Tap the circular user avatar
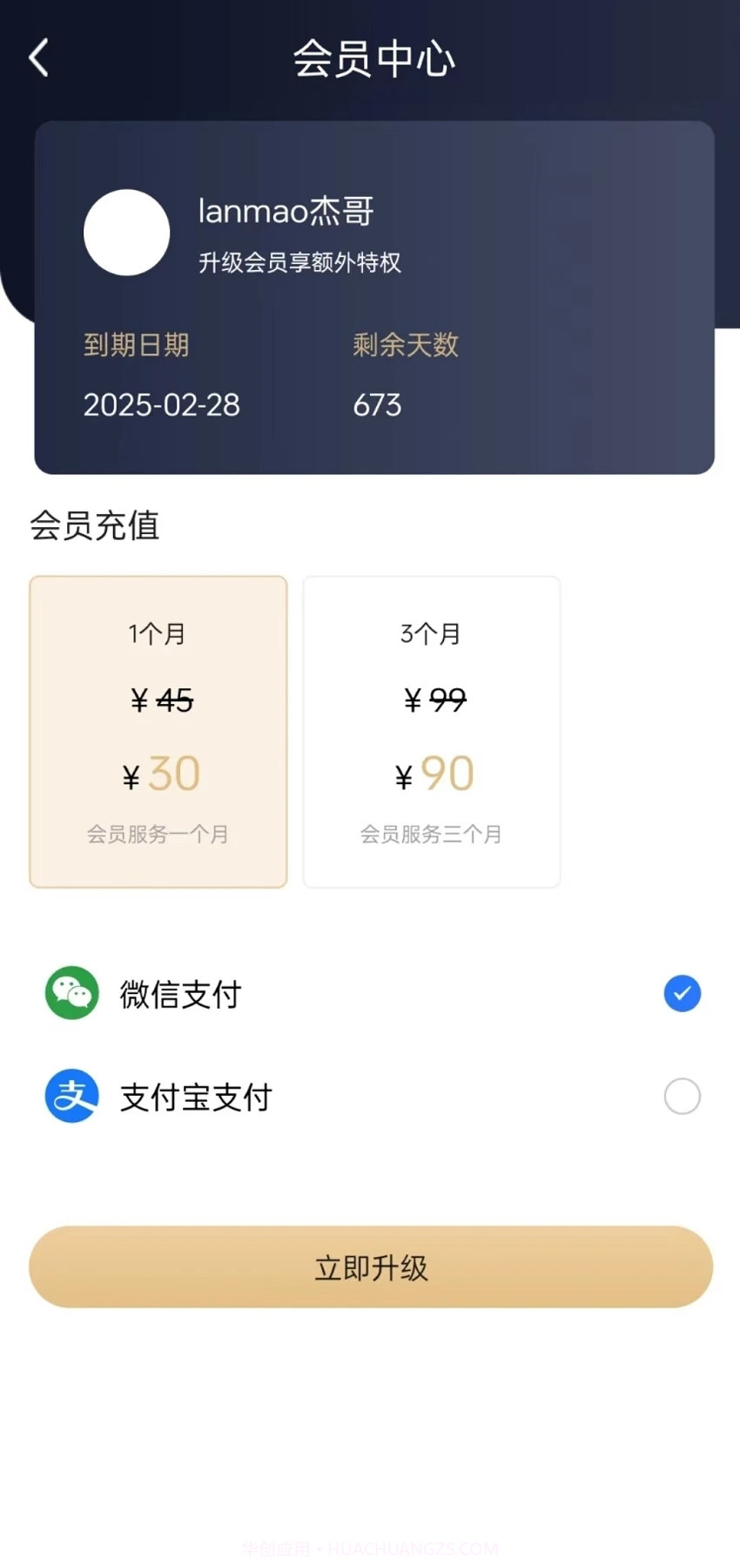 (x=125, y=233)
